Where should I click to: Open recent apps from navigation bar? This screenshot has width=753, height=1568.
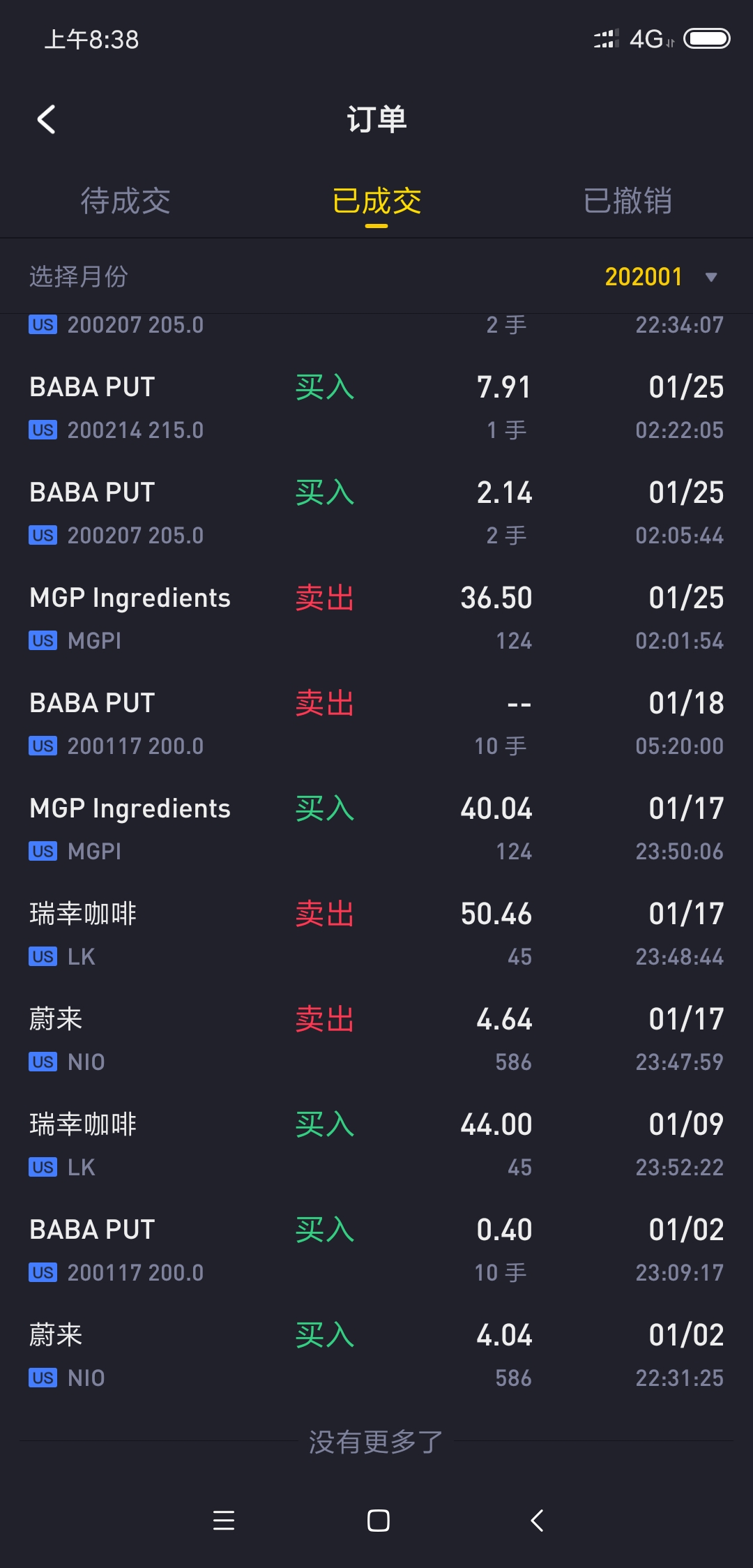pyautogui.click(x=224, y=1521)
